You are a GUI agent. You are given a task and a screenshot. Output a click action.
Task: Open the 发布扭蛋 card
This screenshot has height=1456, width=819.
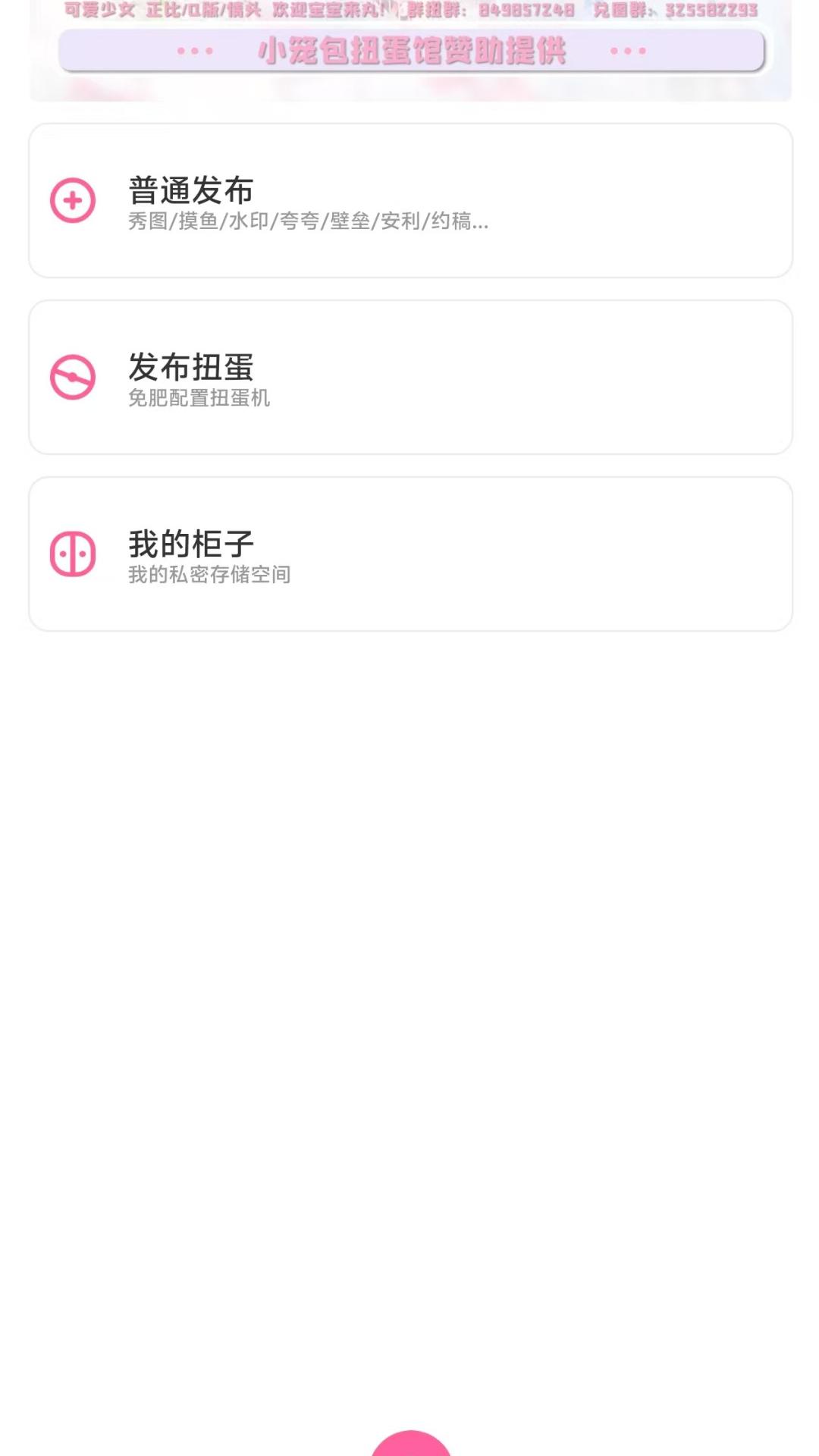[409, 377]
